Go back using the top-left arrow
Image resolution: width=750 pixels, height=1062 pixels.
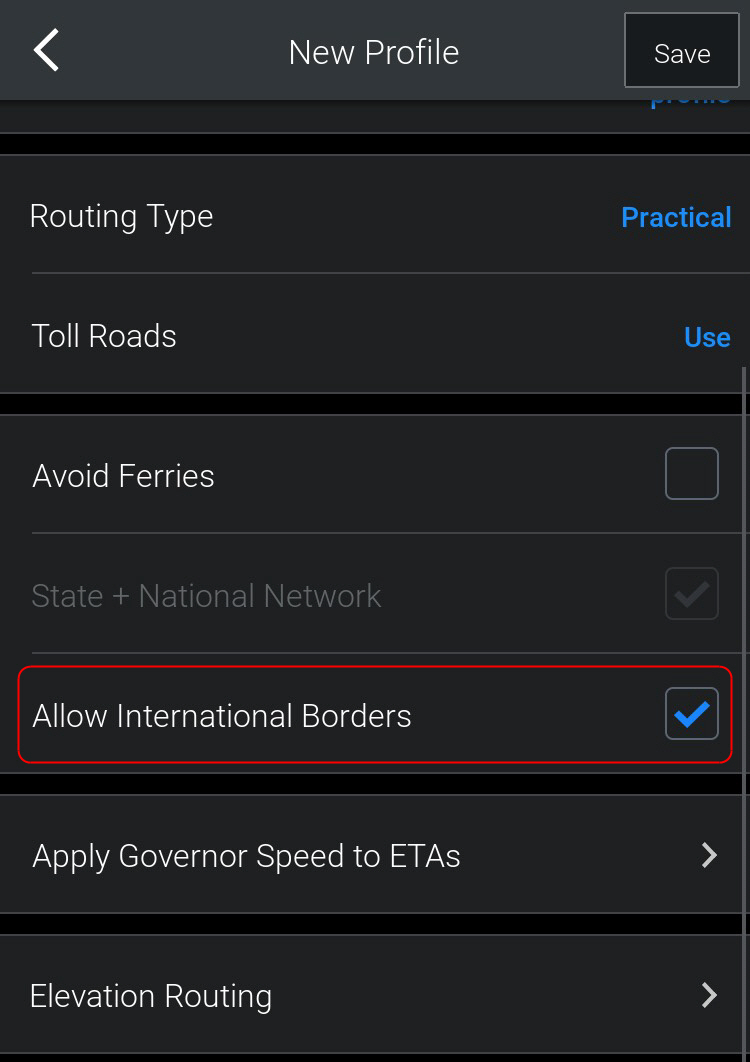[46, 51]
